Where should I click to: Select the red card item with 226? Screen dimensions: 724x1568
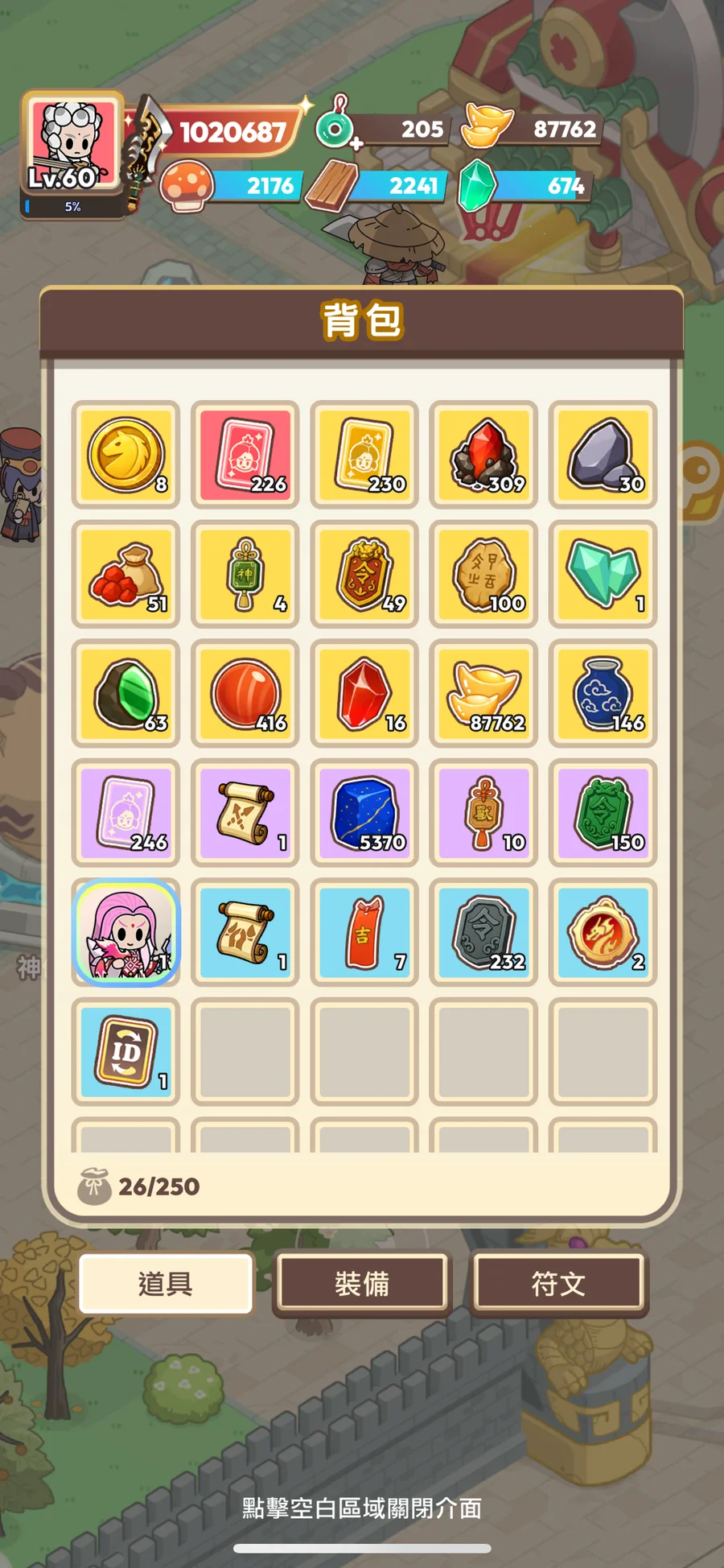245,455
